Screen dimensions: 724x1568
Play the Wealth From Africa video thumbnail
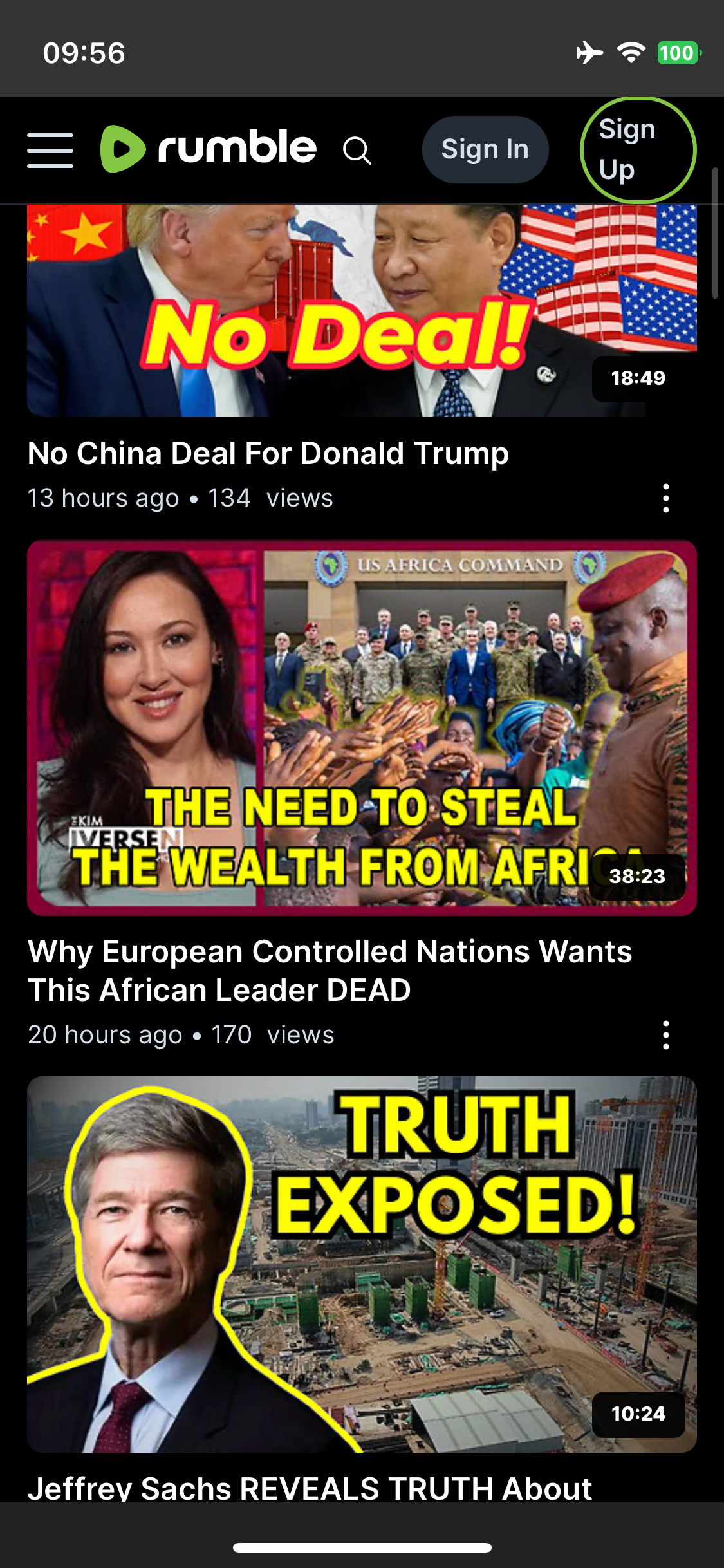(x=362, y=727)
